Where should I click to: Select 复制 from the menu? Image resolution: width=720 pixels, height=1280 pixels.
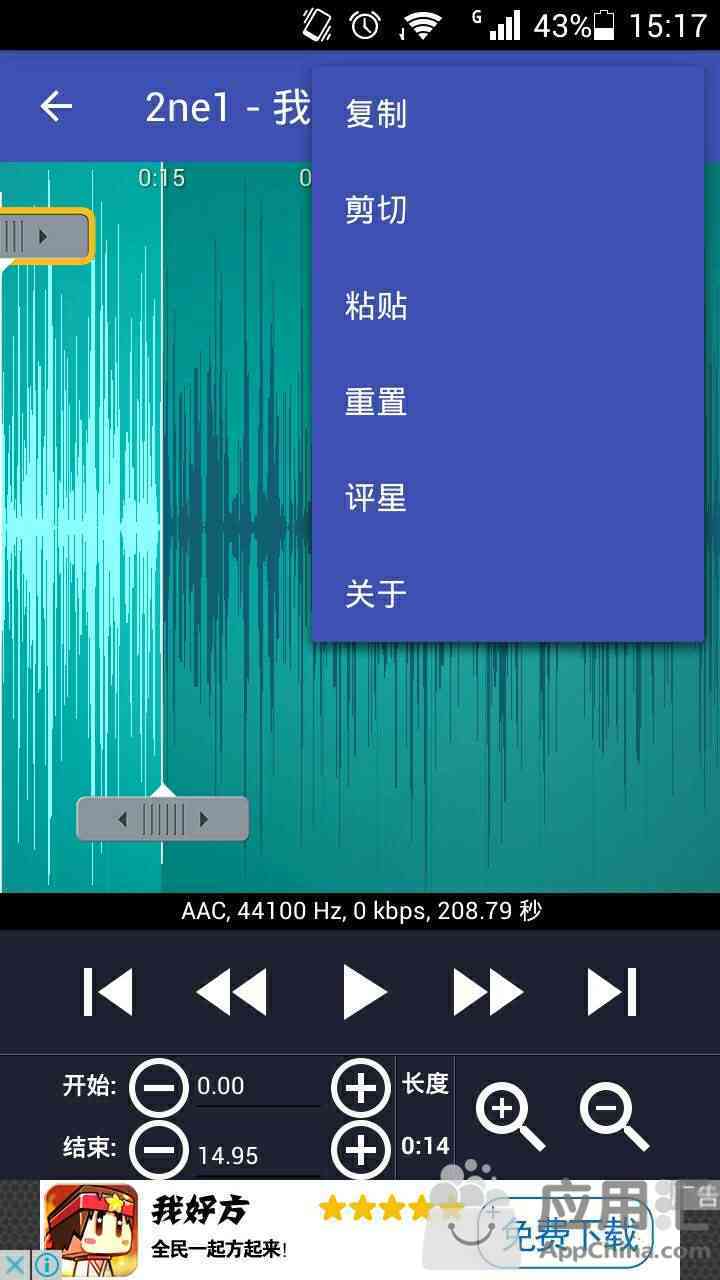(376, 114)
